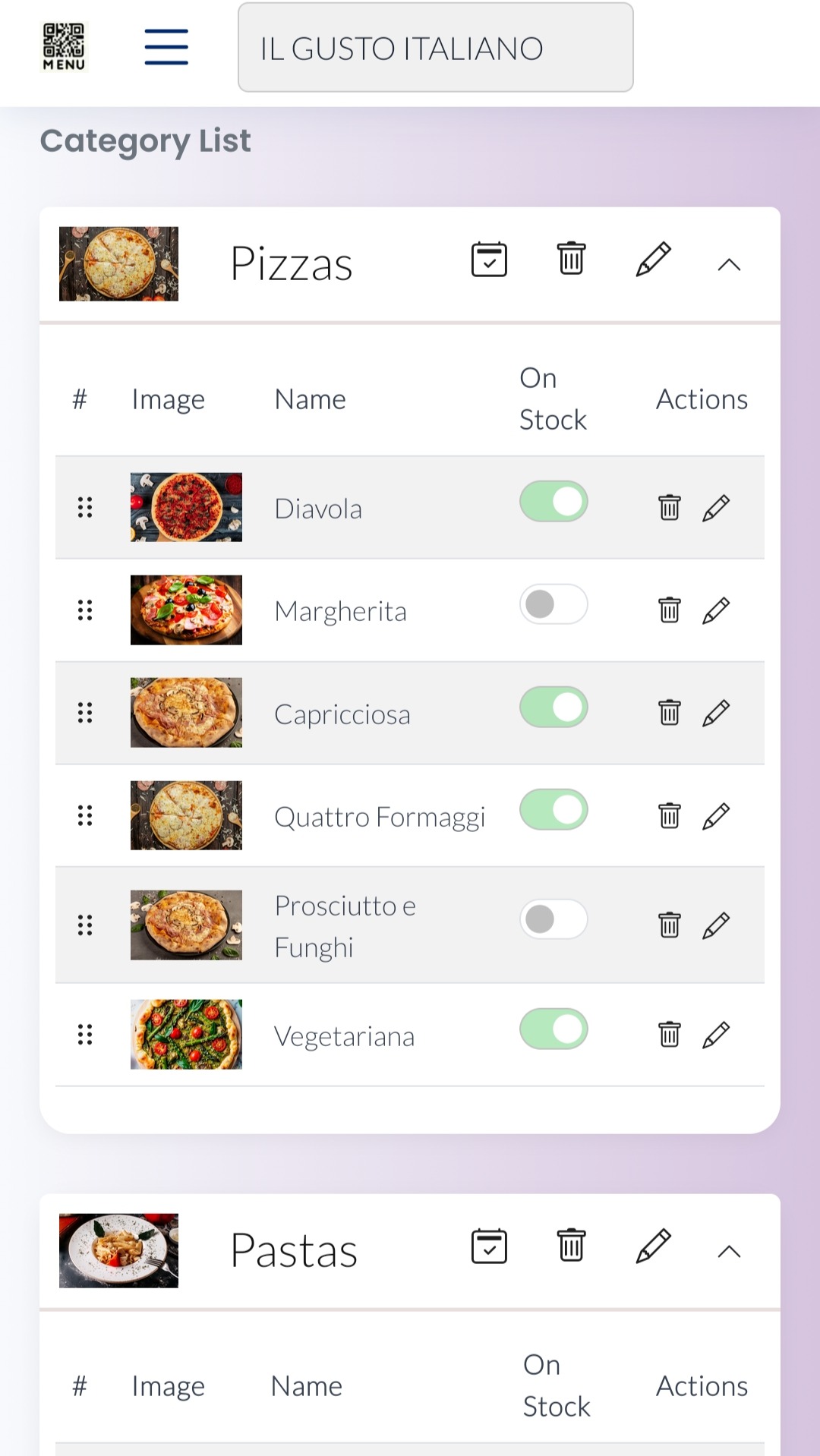
Task: Disable on-stock status for Capricciosa
Action: 553,707
